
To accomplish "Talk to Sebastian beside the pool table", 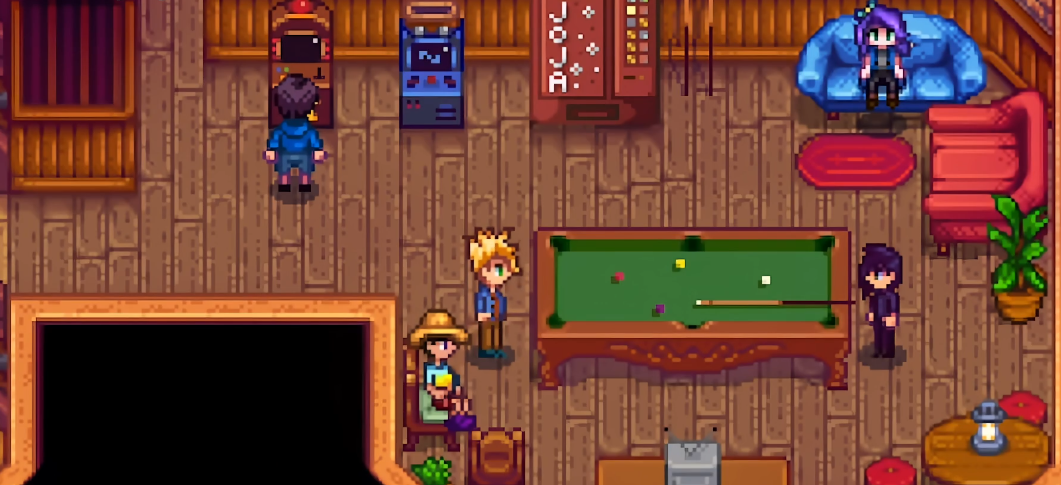I will (x=882, y=302).
